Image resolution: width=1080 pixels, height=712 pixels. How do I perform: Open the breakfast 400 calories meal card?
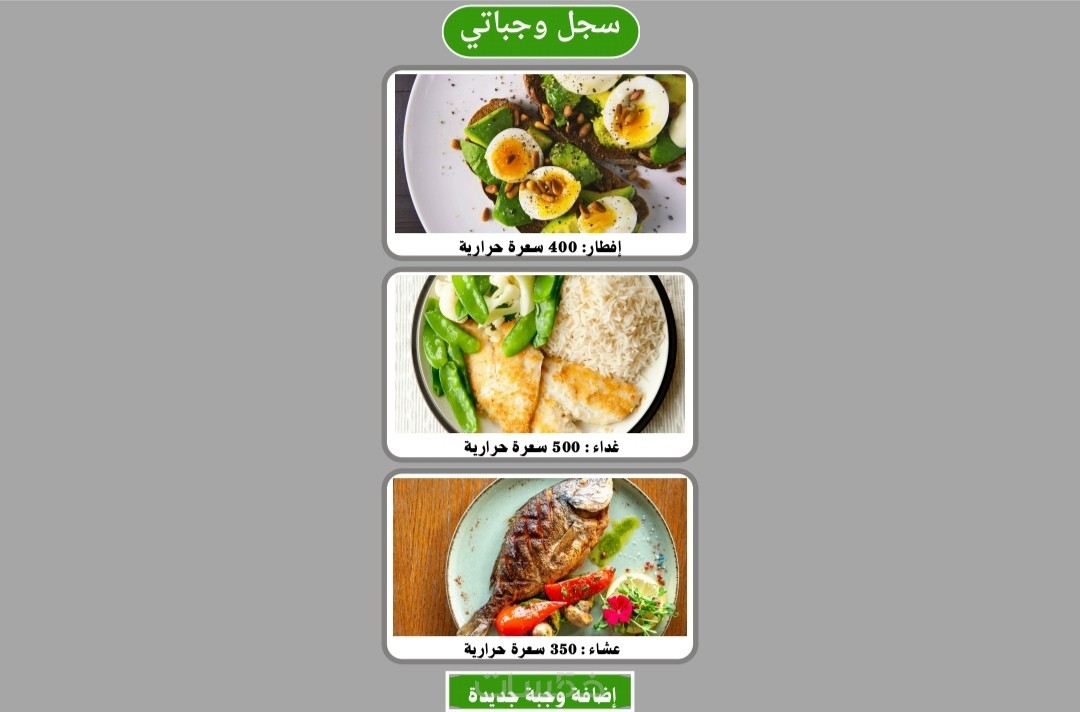coord(540,162)
